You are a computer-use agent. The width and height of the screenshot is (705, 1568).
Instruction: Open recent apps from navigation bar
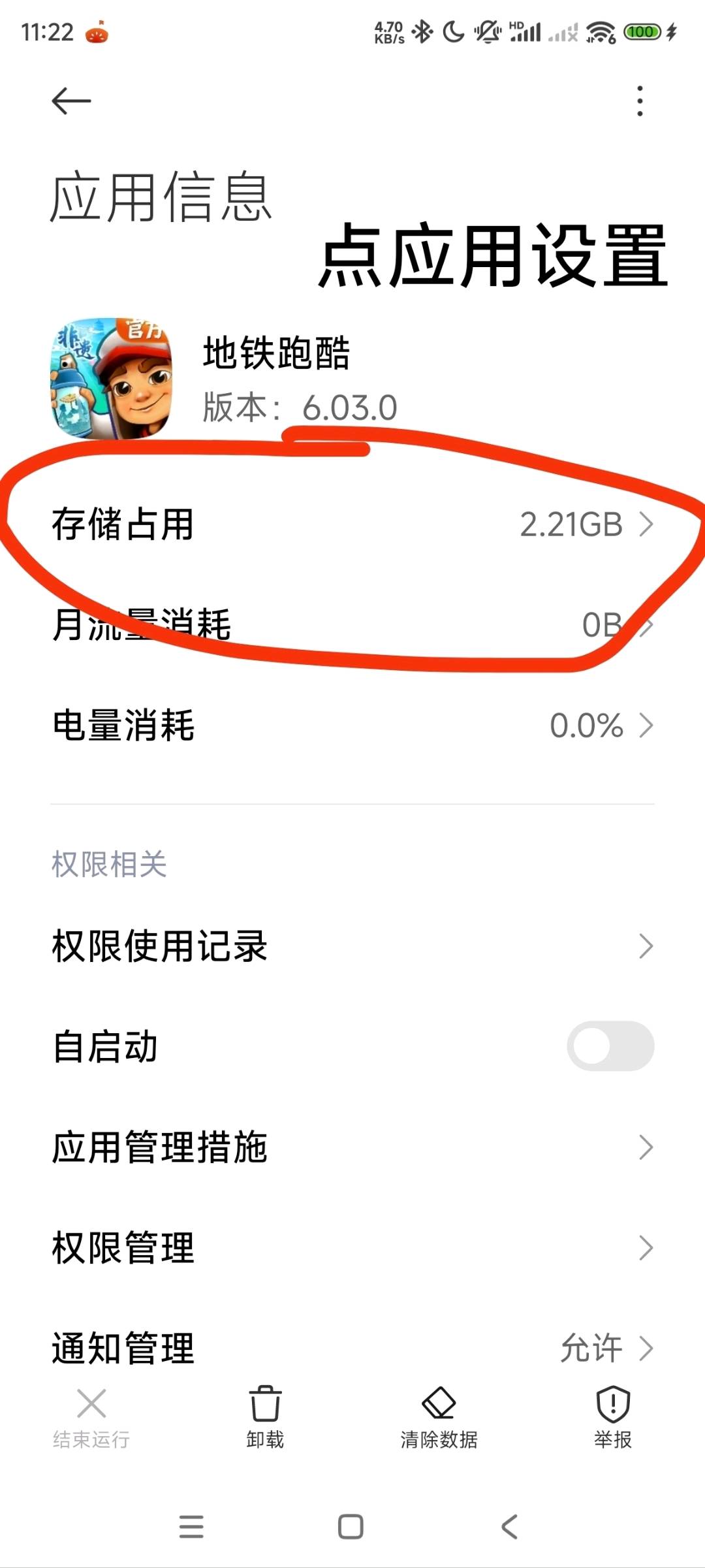[191, 1527]
